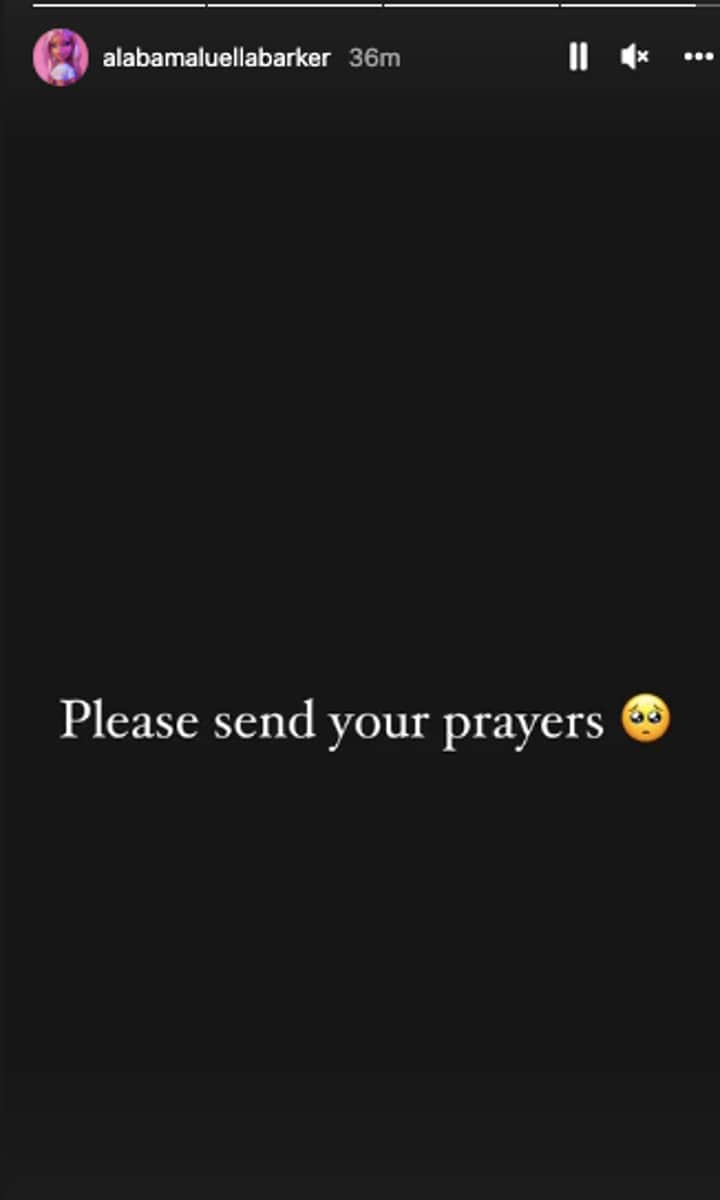This screenshot has width=720, height=1200.
Task: Open alabamaluellabarker's profile picture
Action: point(60,57)
